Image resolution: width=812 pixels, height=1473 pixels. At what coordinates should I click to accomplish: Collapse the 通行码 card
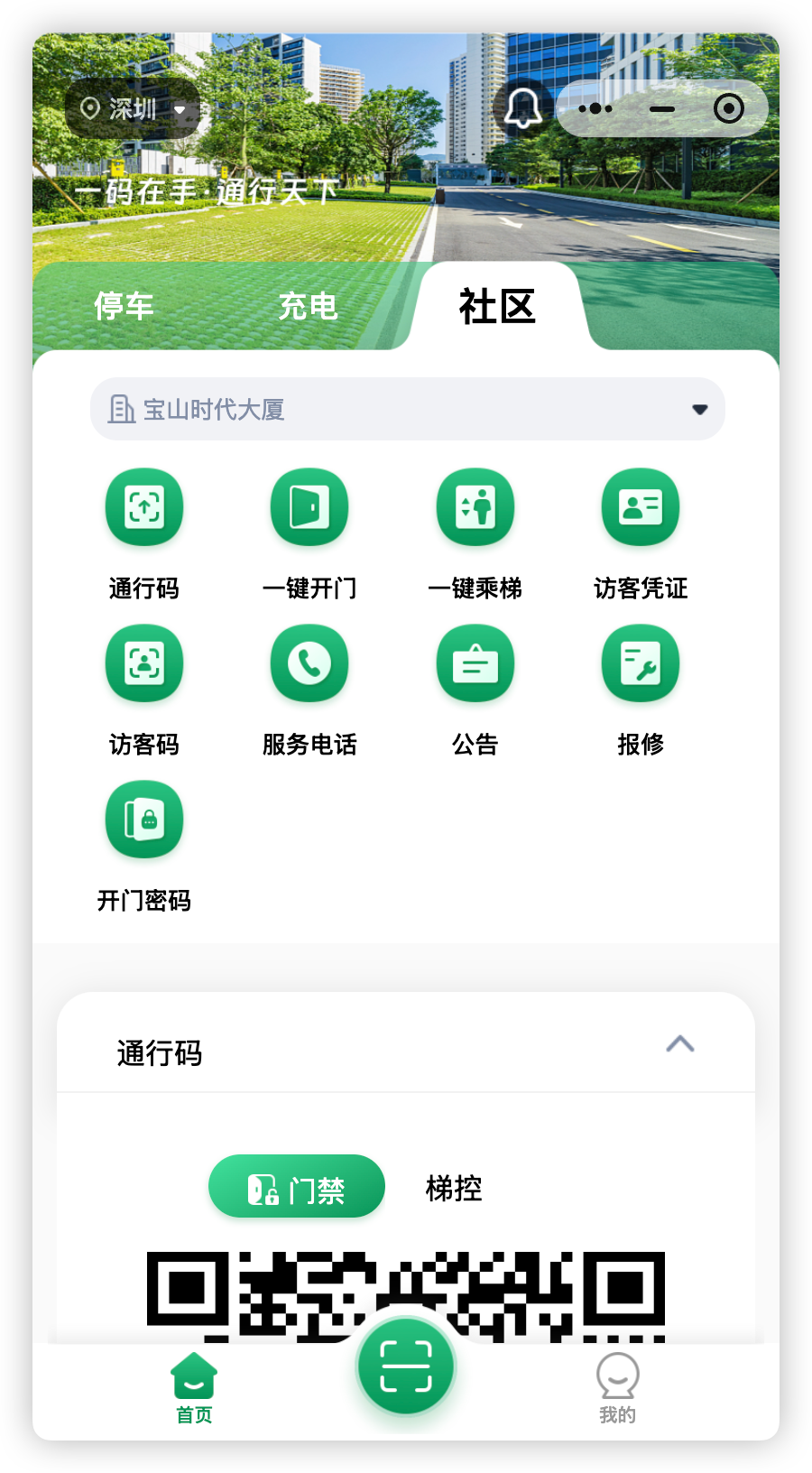point(679,1044)
